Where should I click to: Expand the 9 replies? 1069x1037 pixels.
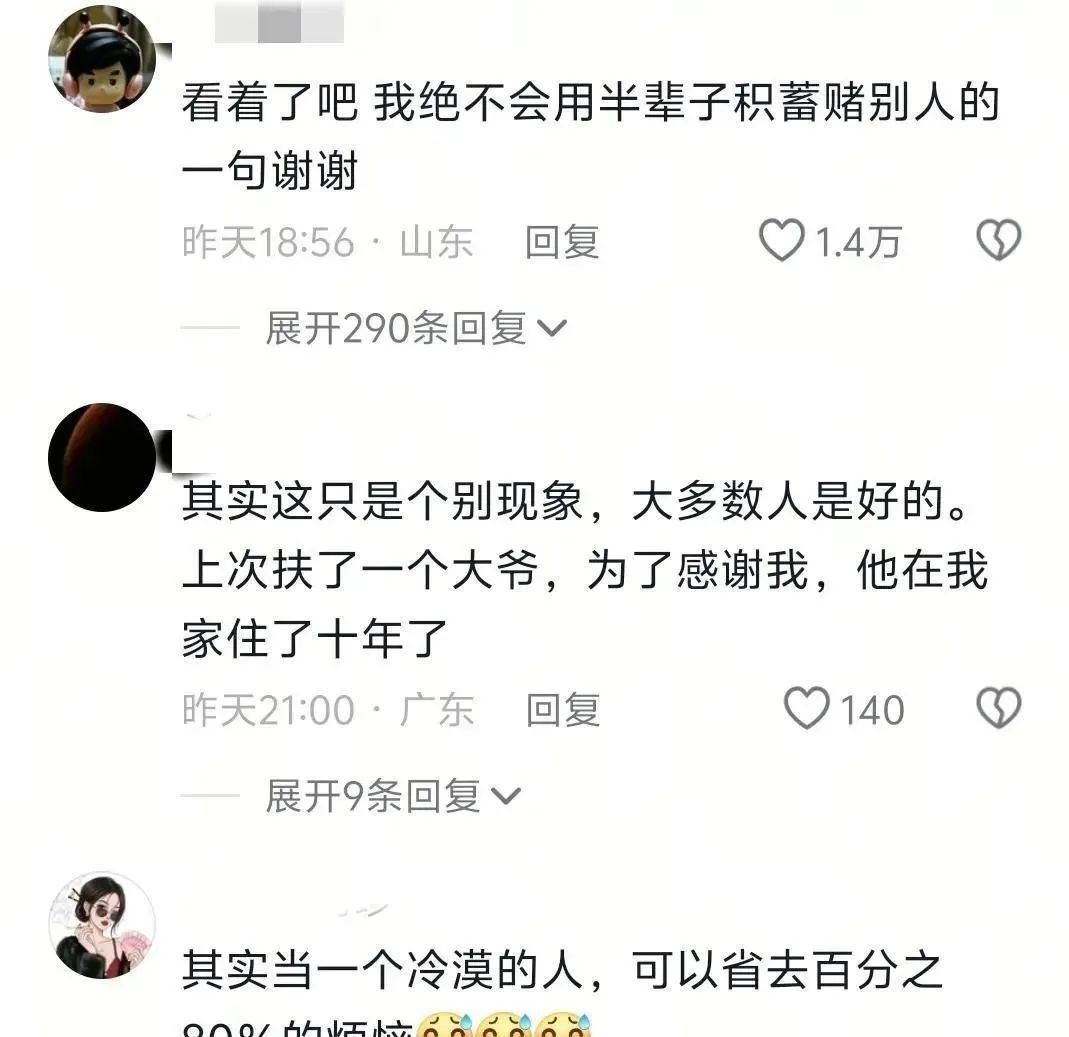392,796
